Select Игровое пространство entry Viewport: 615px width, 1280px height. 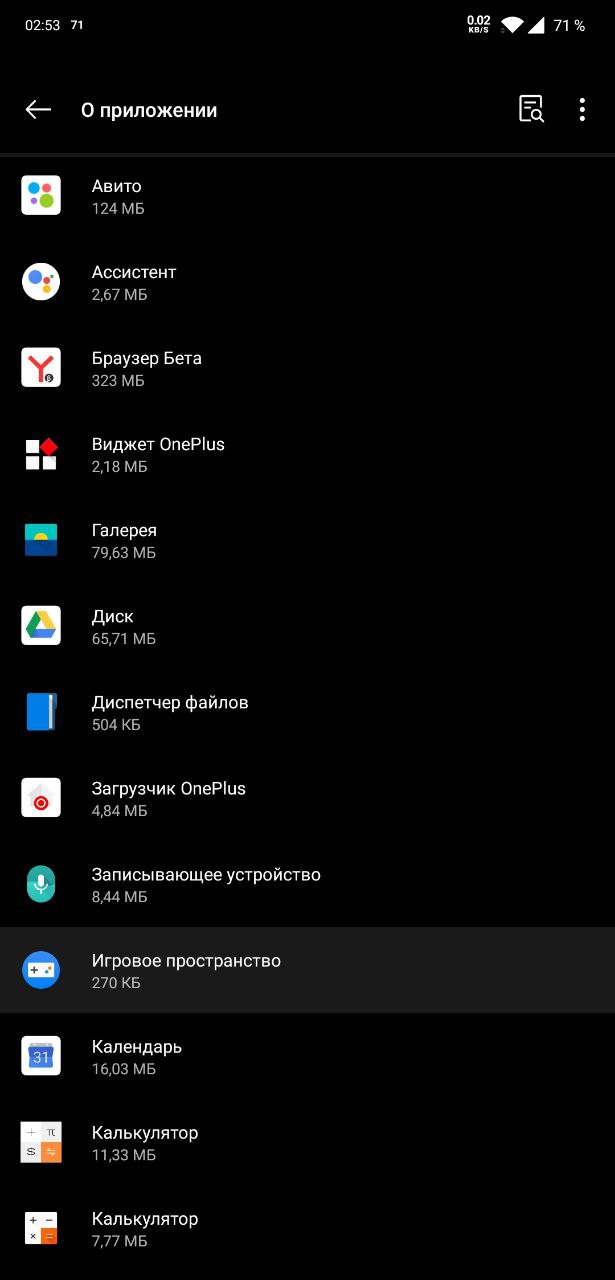pyautogui.click(x=307, y=970)
